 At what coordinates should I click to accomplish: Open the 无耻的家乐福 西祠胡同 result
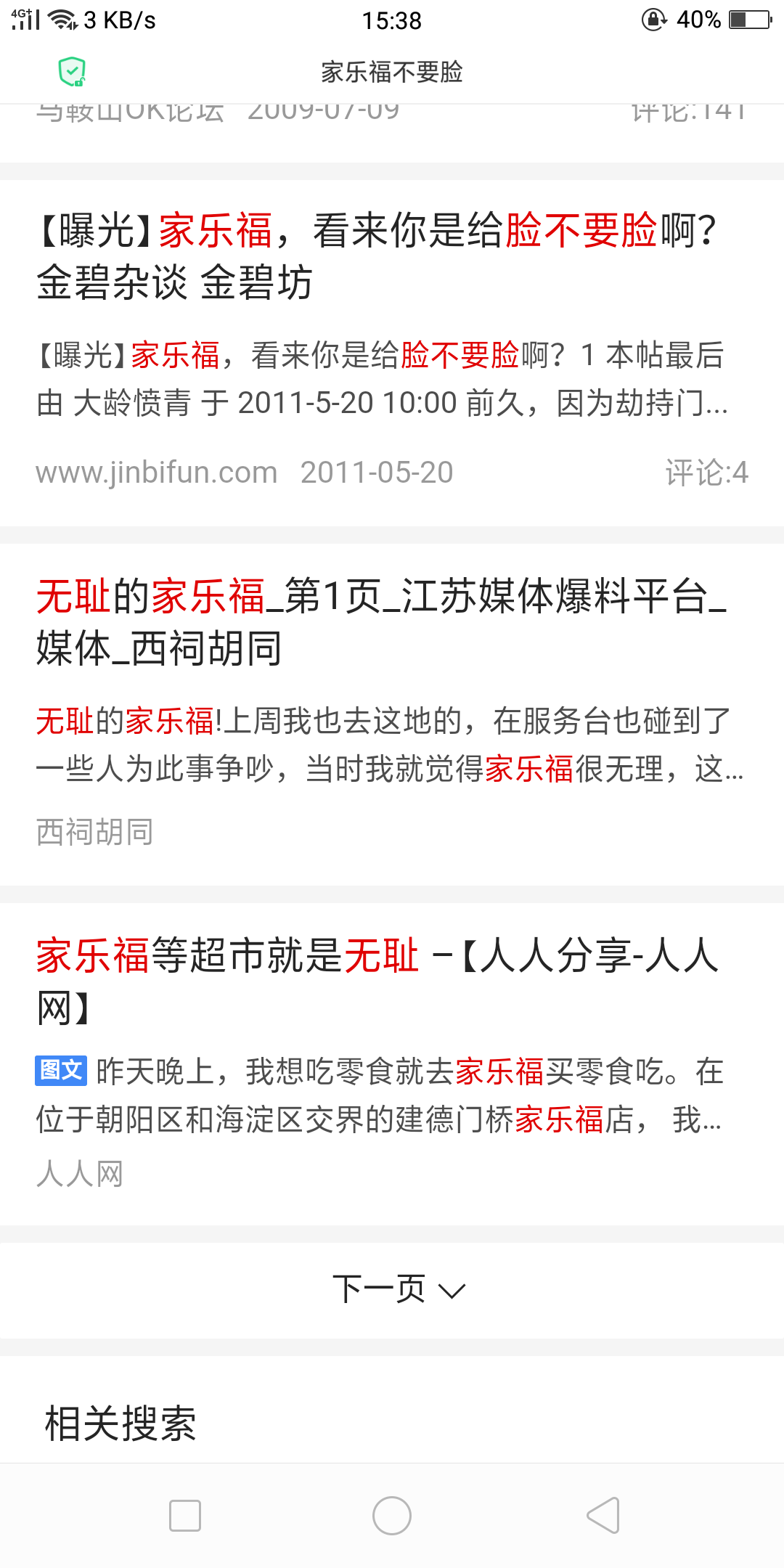pos(381,622)
